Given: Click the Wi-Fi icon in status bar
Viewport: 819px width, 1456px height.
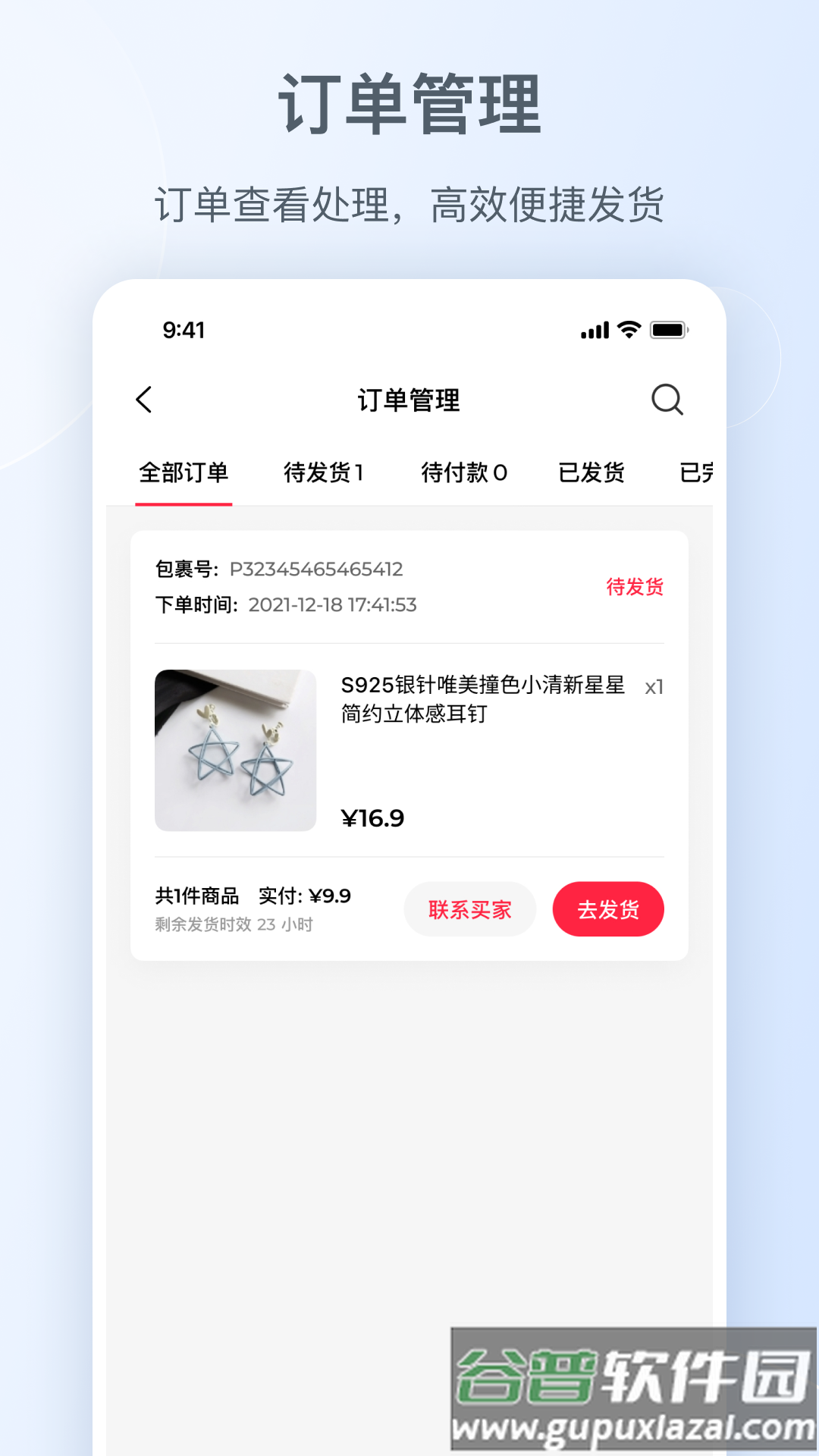Looking at the screenshot, I should click(628, 329).
